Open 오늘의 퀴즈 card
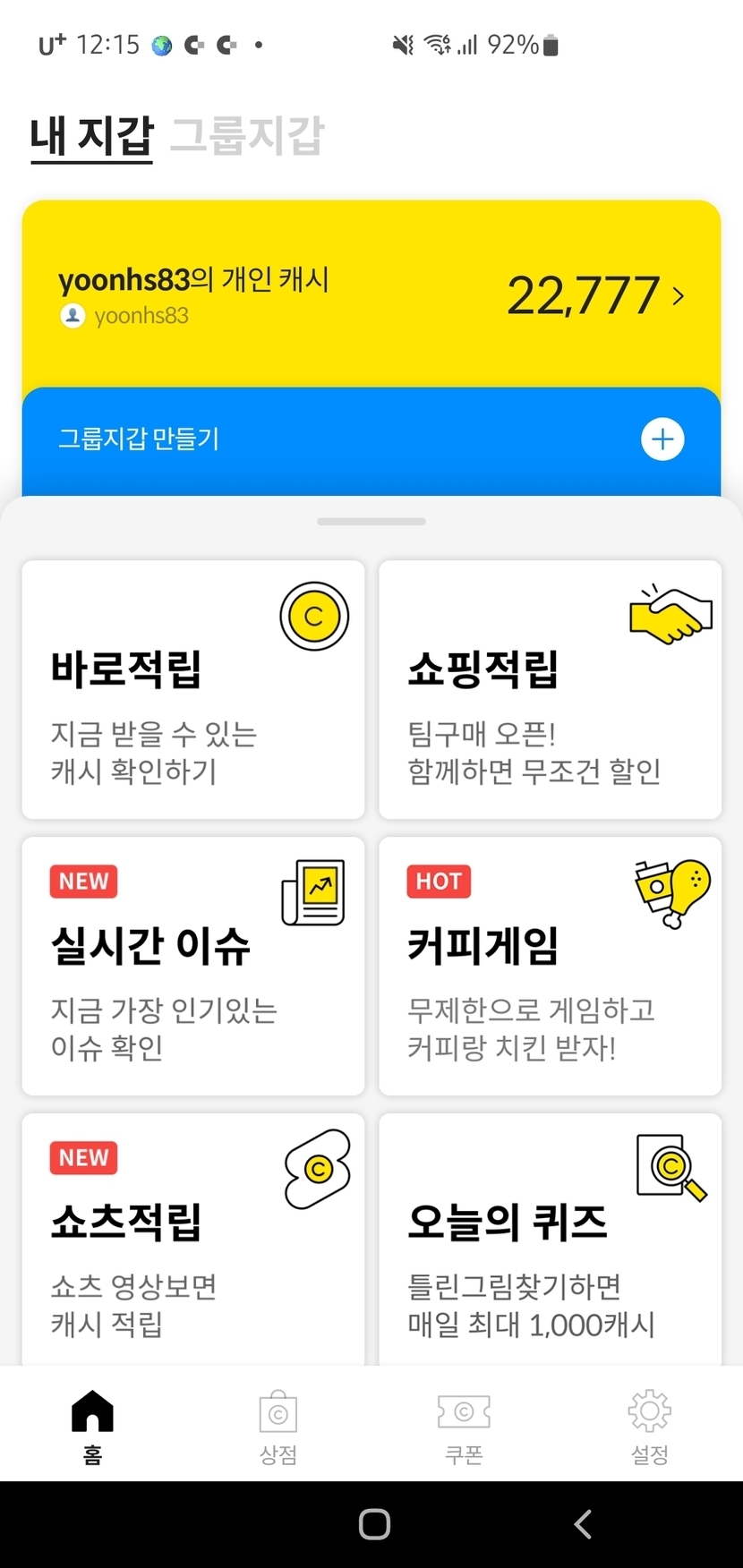The width and height of the screenshot is (743, 1568). coord(551,1240)
